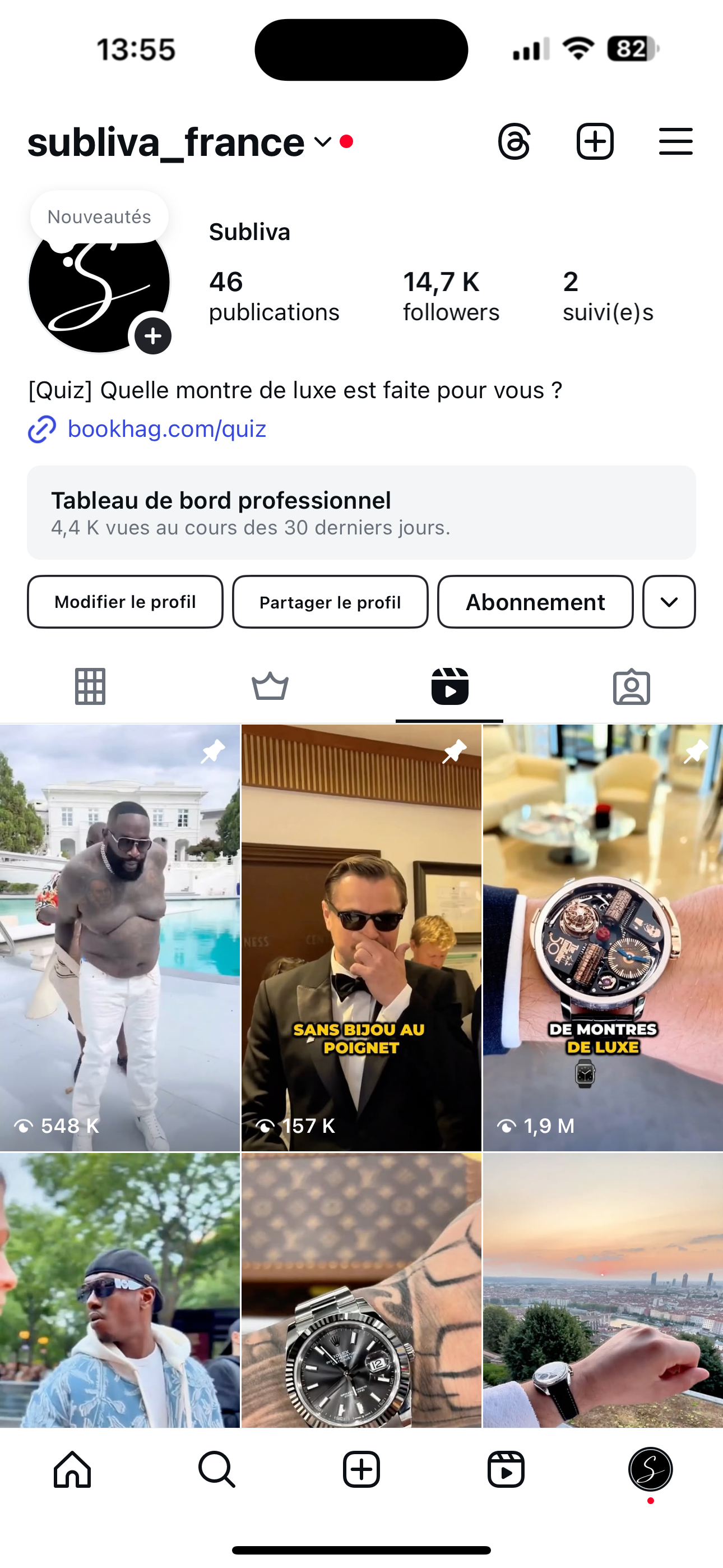Switch to the posts grid tab
Image resolution: width=723 pixels, height=1568 pixels.
point(90,686)
